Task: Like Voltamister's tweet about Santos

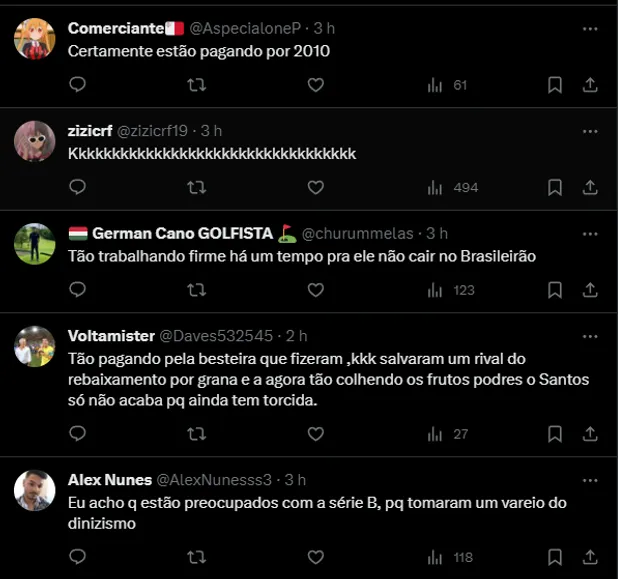Action: 315,434
